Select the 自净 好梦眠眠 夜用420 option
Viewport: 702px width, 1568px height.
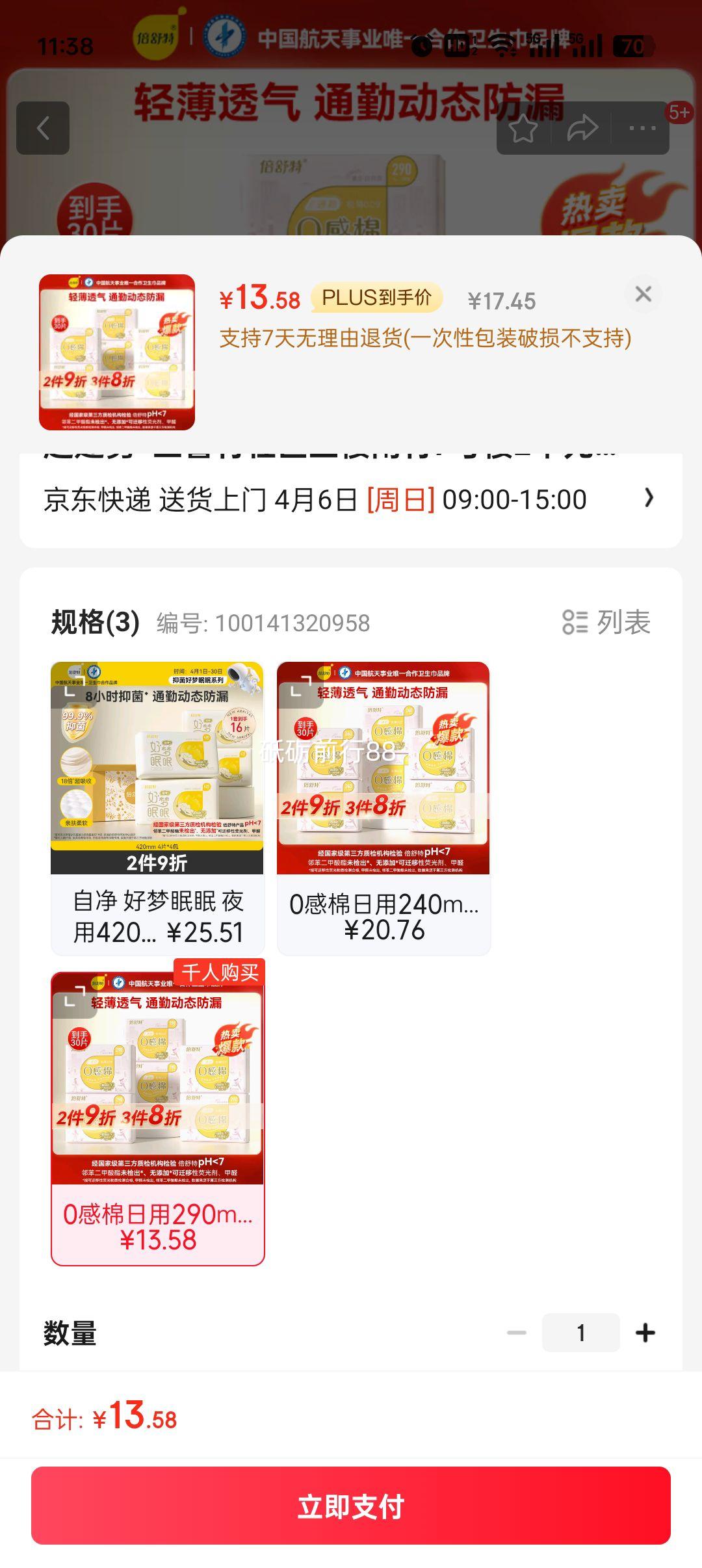(157, 808)
